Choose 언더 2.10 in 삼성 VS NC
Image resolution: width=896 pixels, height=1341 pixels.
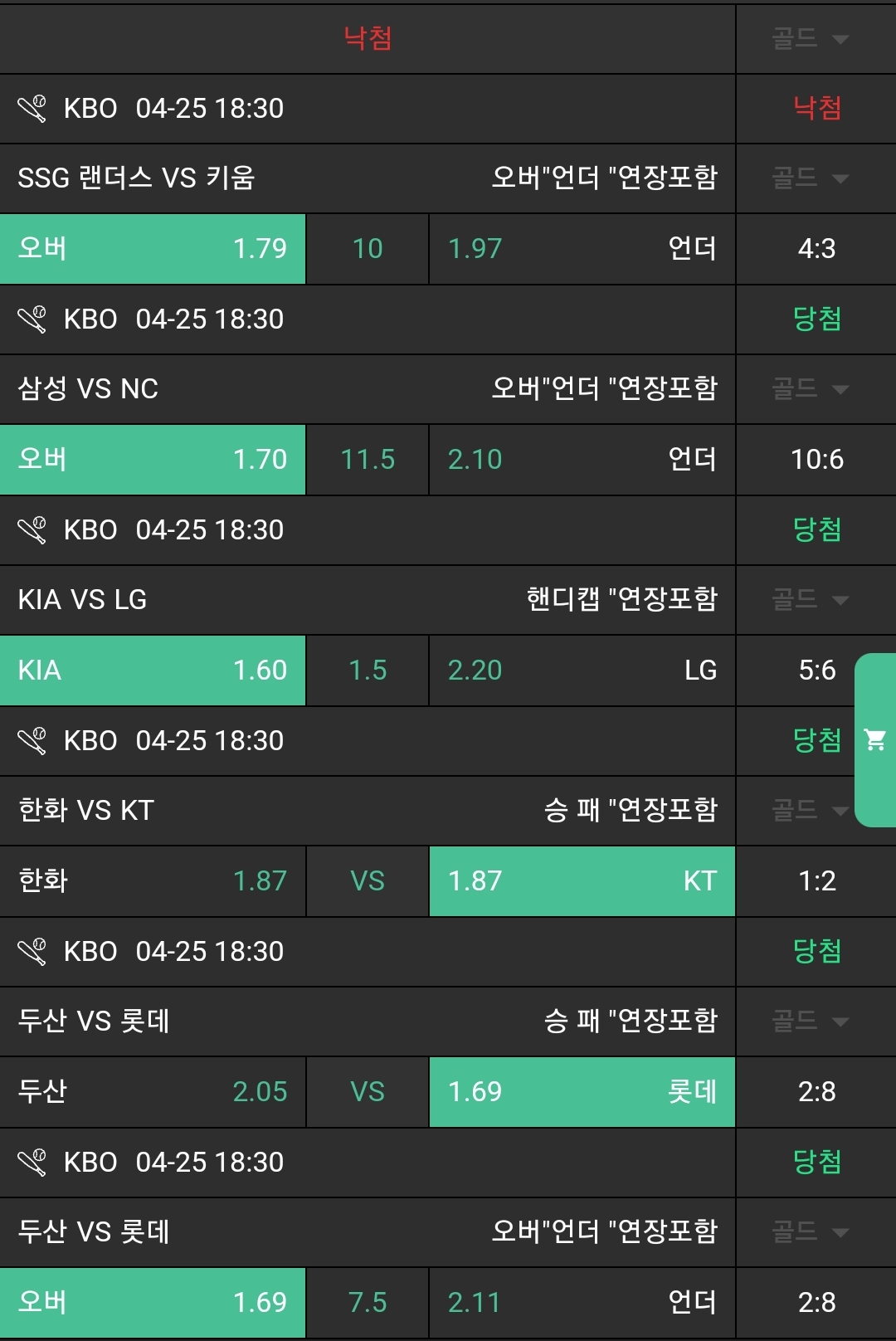click(582, 459)
